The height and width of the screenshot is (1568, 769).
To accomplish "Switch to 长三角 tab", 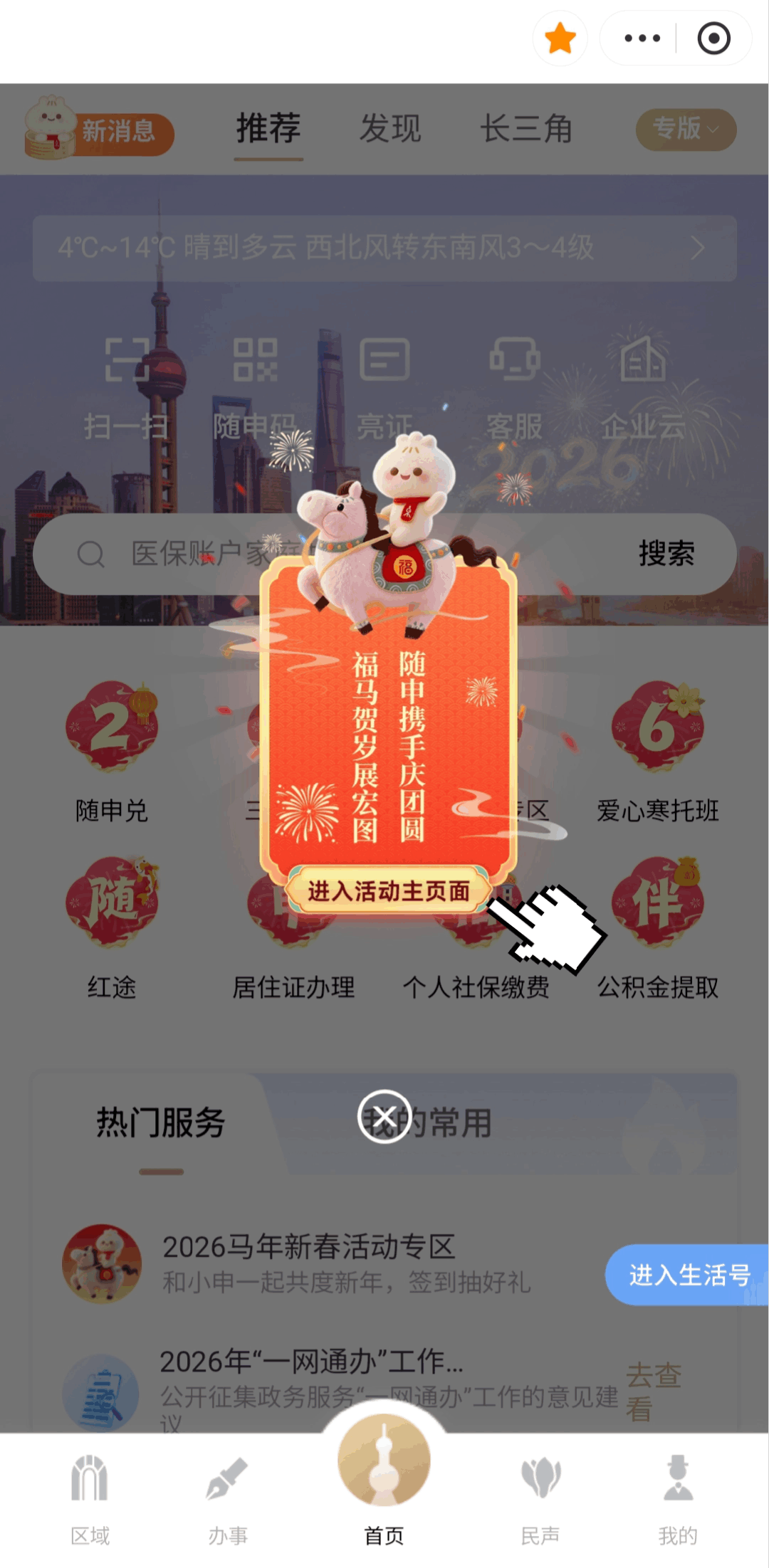I will (x=526, y=130).
